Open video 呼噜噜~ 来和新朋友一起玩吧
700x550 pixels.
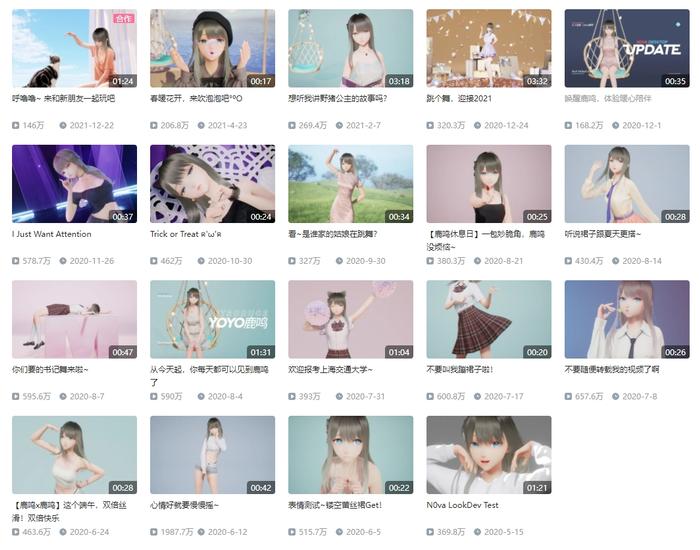[74, 48]
